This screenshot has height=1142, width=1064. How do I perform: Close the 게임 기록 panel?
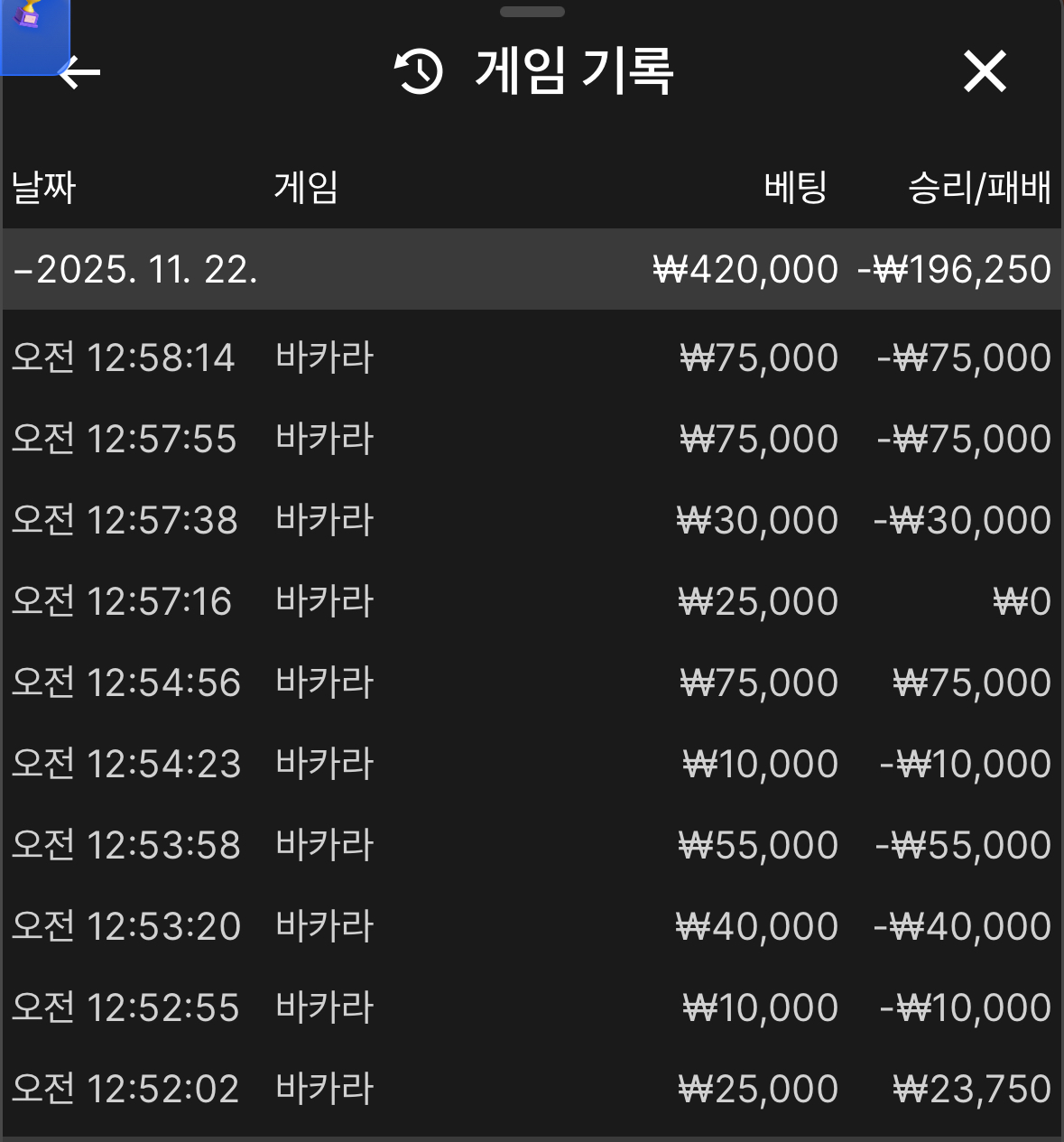[984, 72]
